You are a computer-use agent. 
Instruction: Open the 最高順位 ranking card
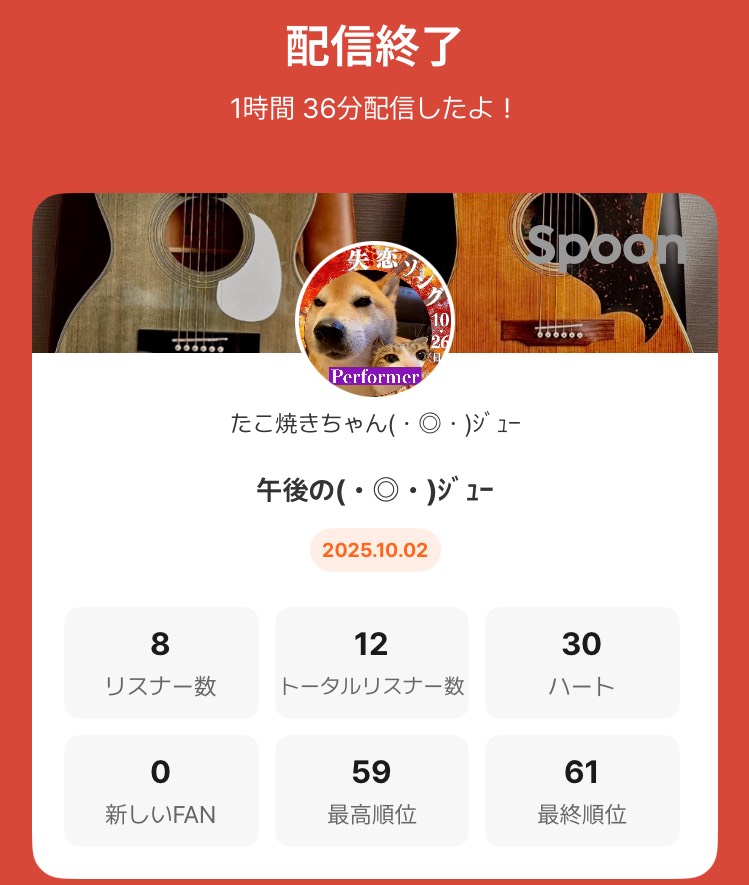pyautogui.click(x=372, y=790)
